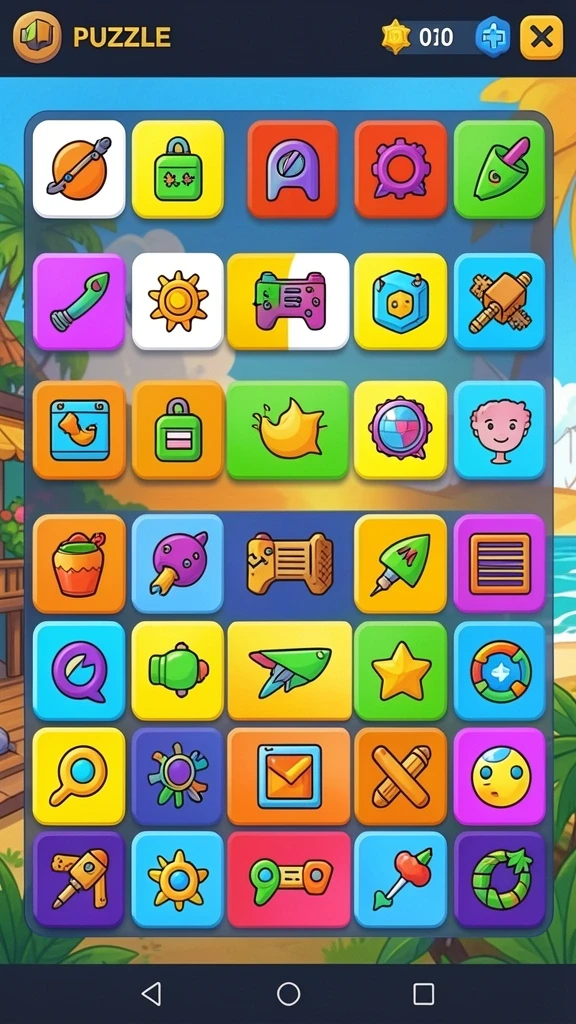
Task: Tap the pink head tile on blue
Action: click(500, 430)
